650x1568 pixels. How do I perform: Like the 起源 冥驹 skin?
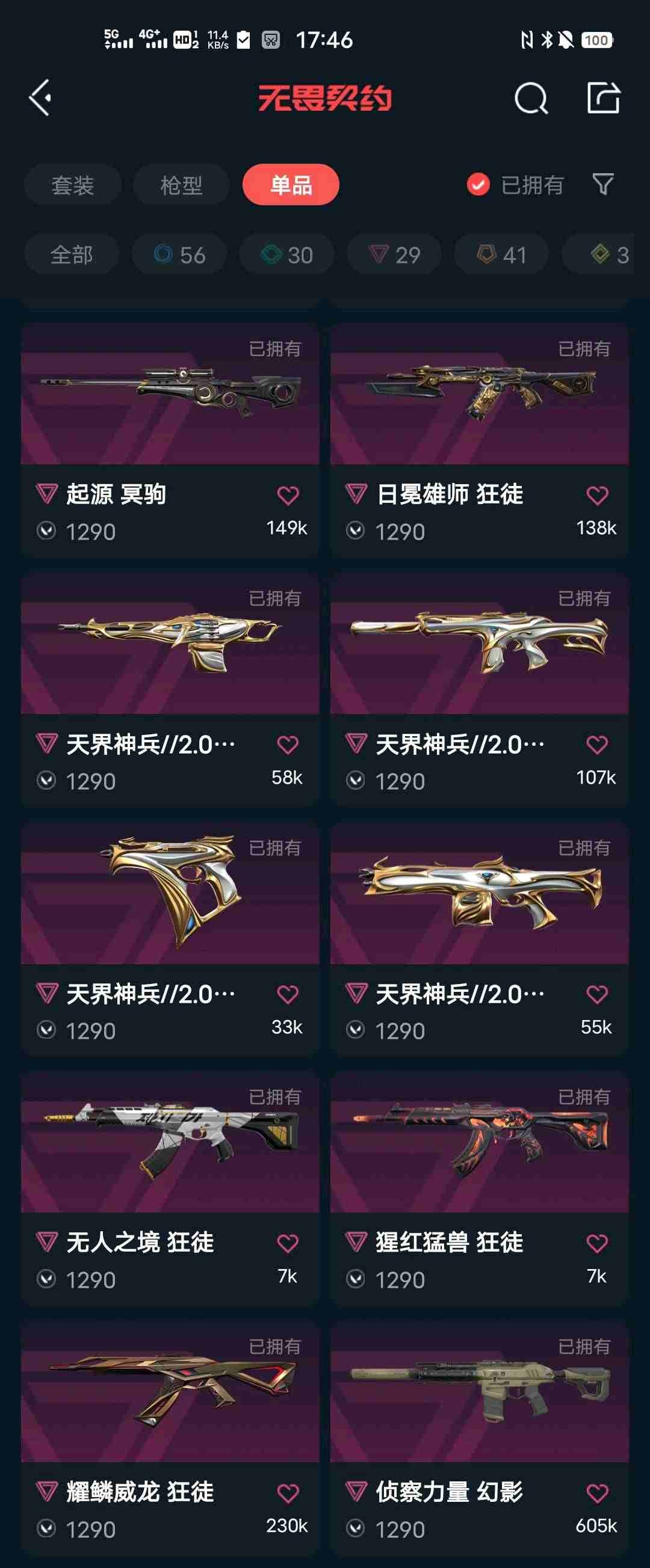pyautogui.click(x=288, y=496)
